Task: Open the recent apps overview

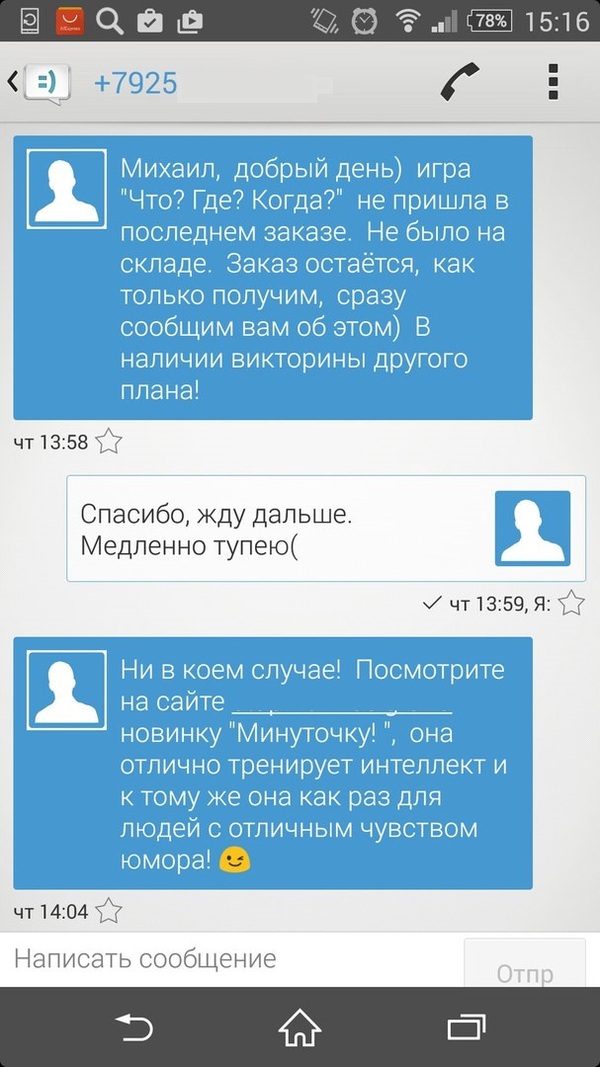Action: click(465, 1027)
